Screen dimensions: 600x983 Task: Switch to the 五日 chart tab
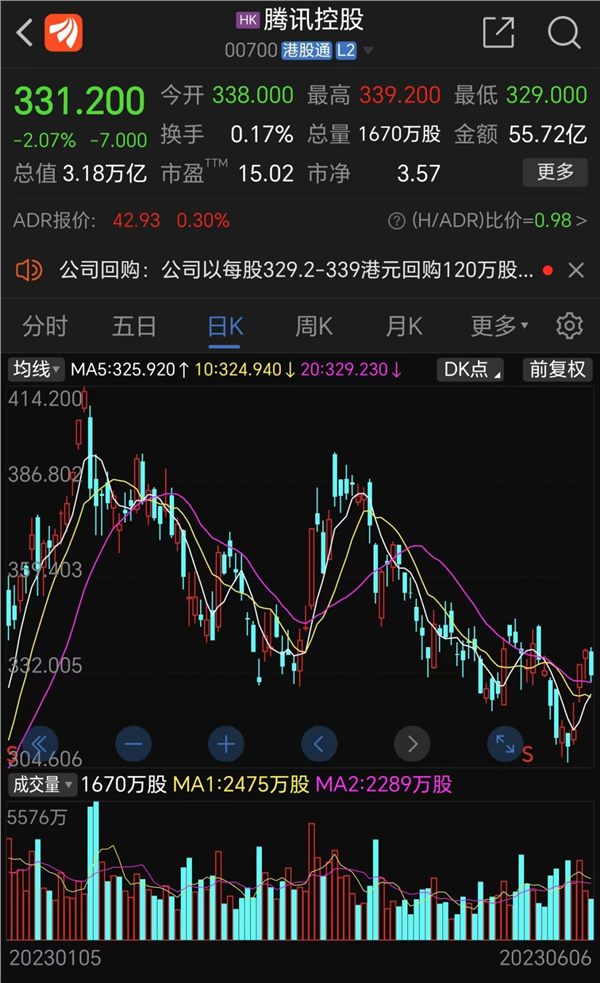click(134, 326)
